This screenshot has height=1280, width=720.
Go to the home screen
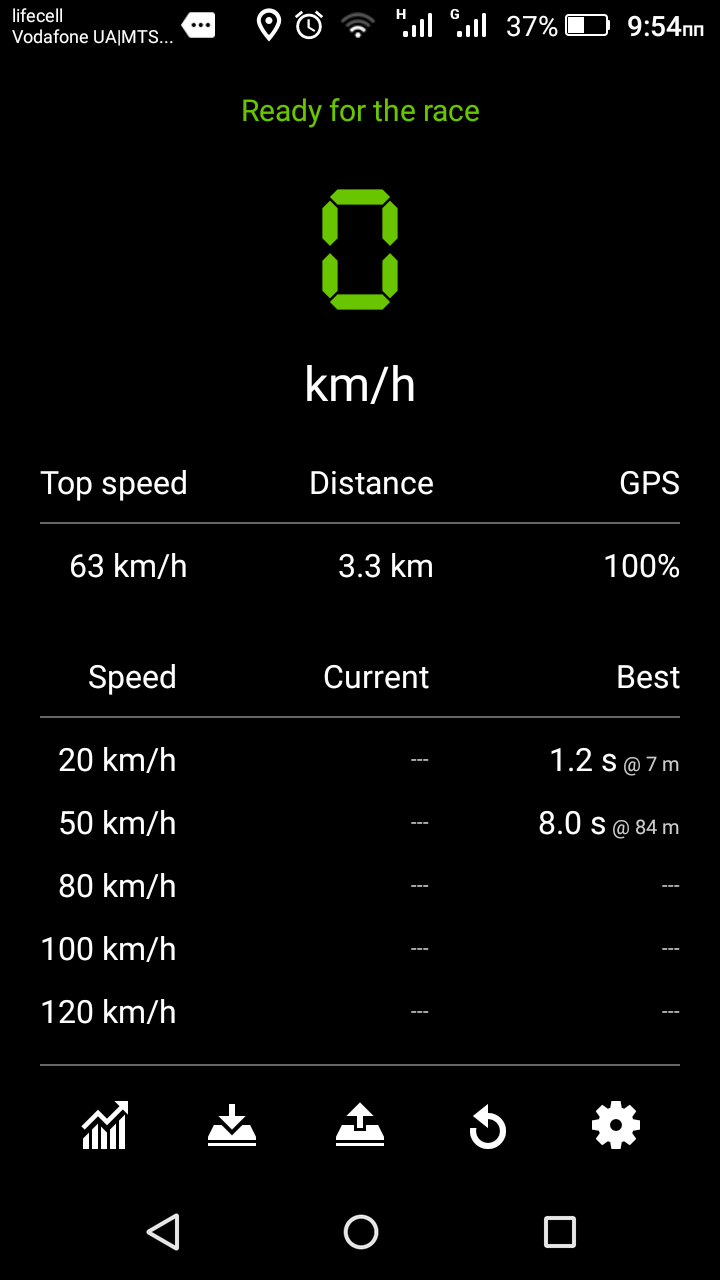click(x=360, y=1232)
